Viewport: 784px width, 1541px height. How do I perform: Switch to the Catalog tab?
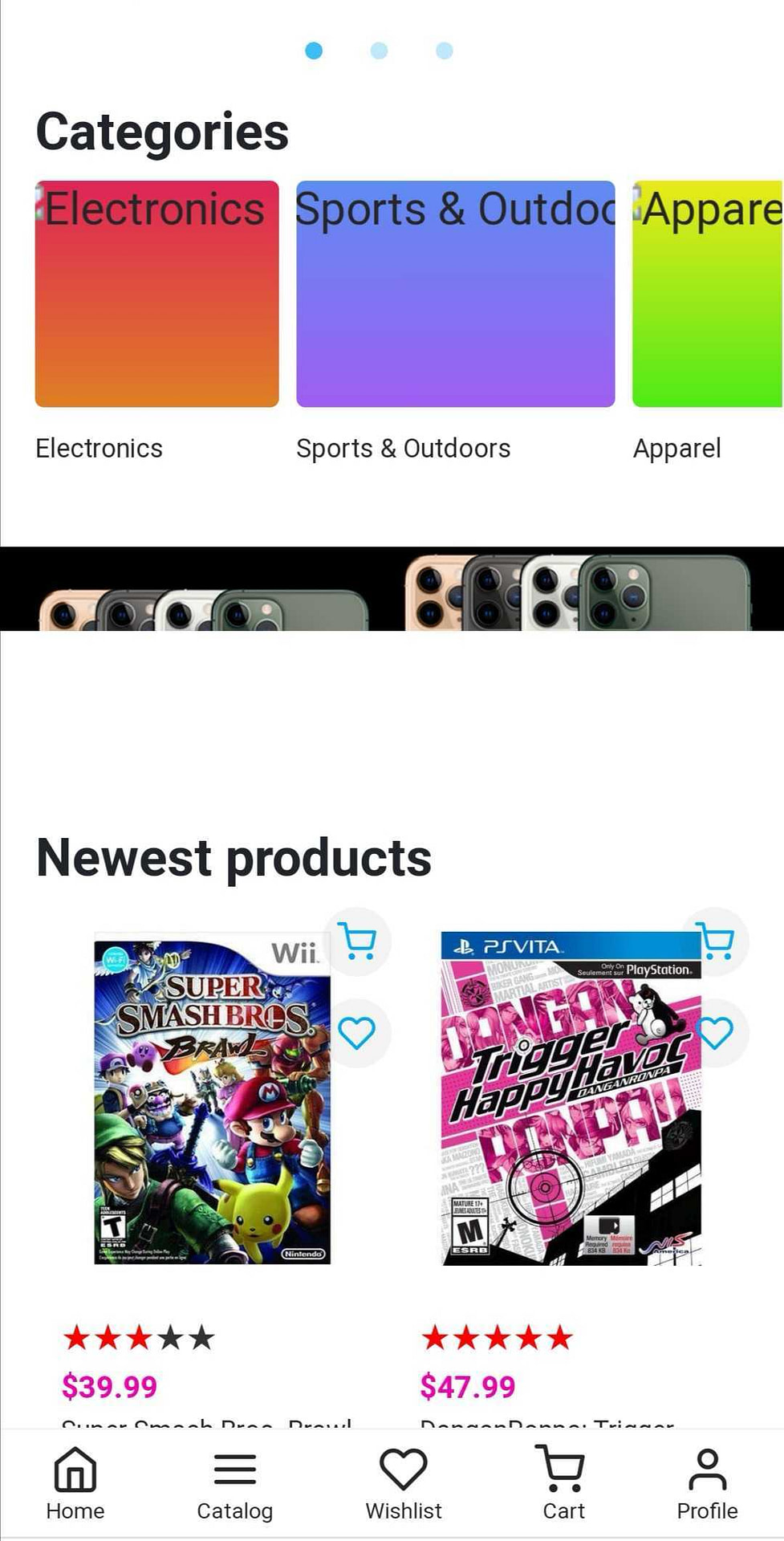pyautogui.click(x=234, y=1485)
